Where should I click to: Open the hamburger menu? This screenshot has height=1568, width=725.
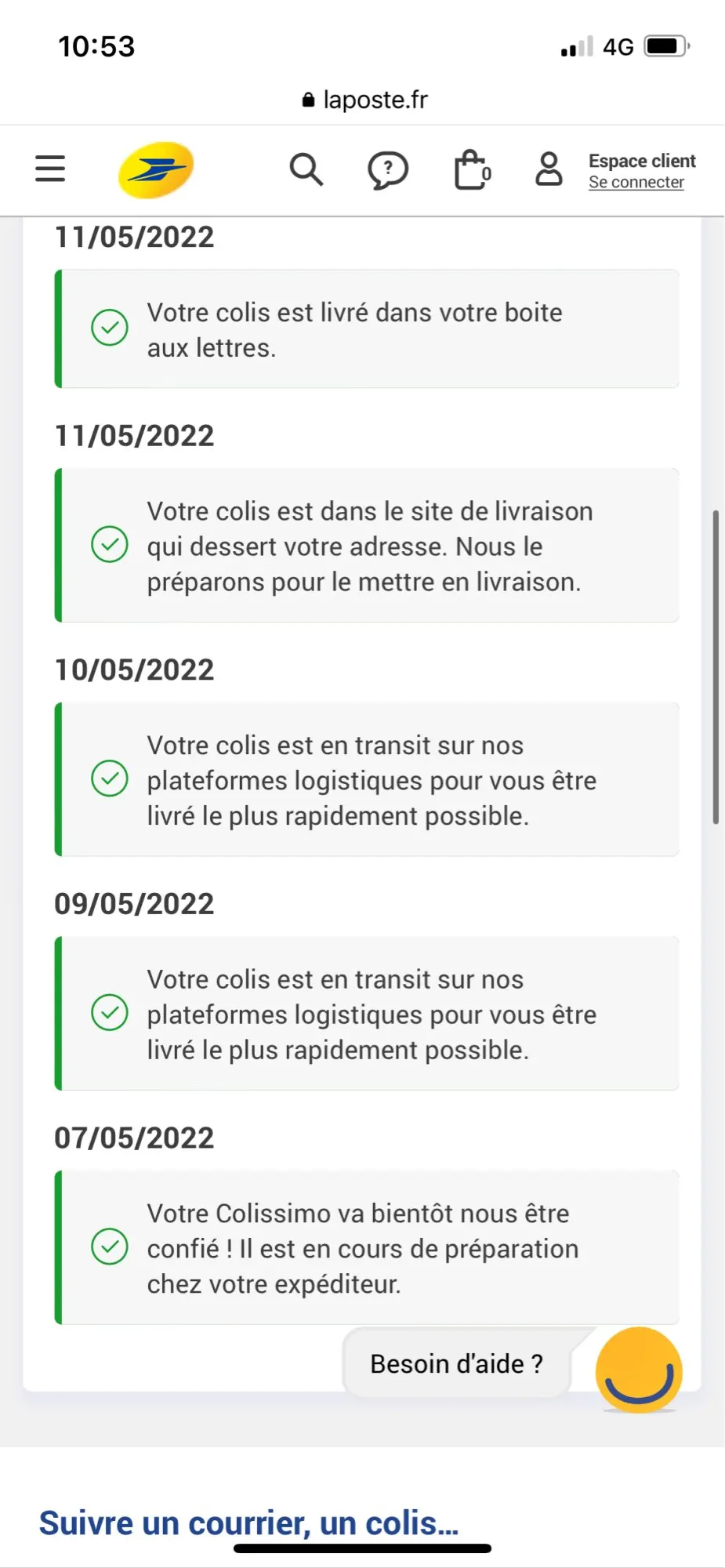tap(50, 169)
